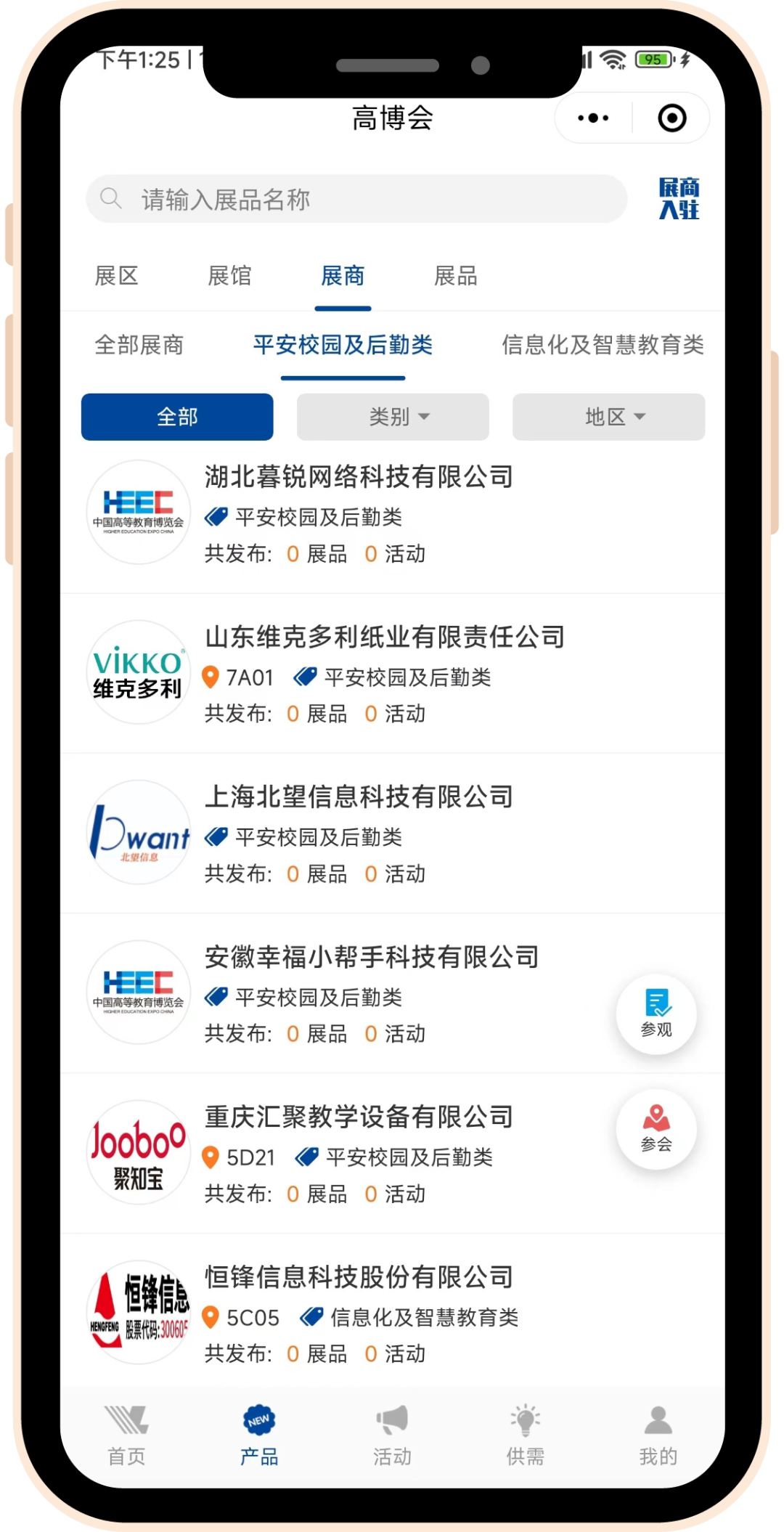Image resolution: width=784 pixels, height=1532 pixels.
Task: Expand the 类别 dropdown
Action: 393,417
